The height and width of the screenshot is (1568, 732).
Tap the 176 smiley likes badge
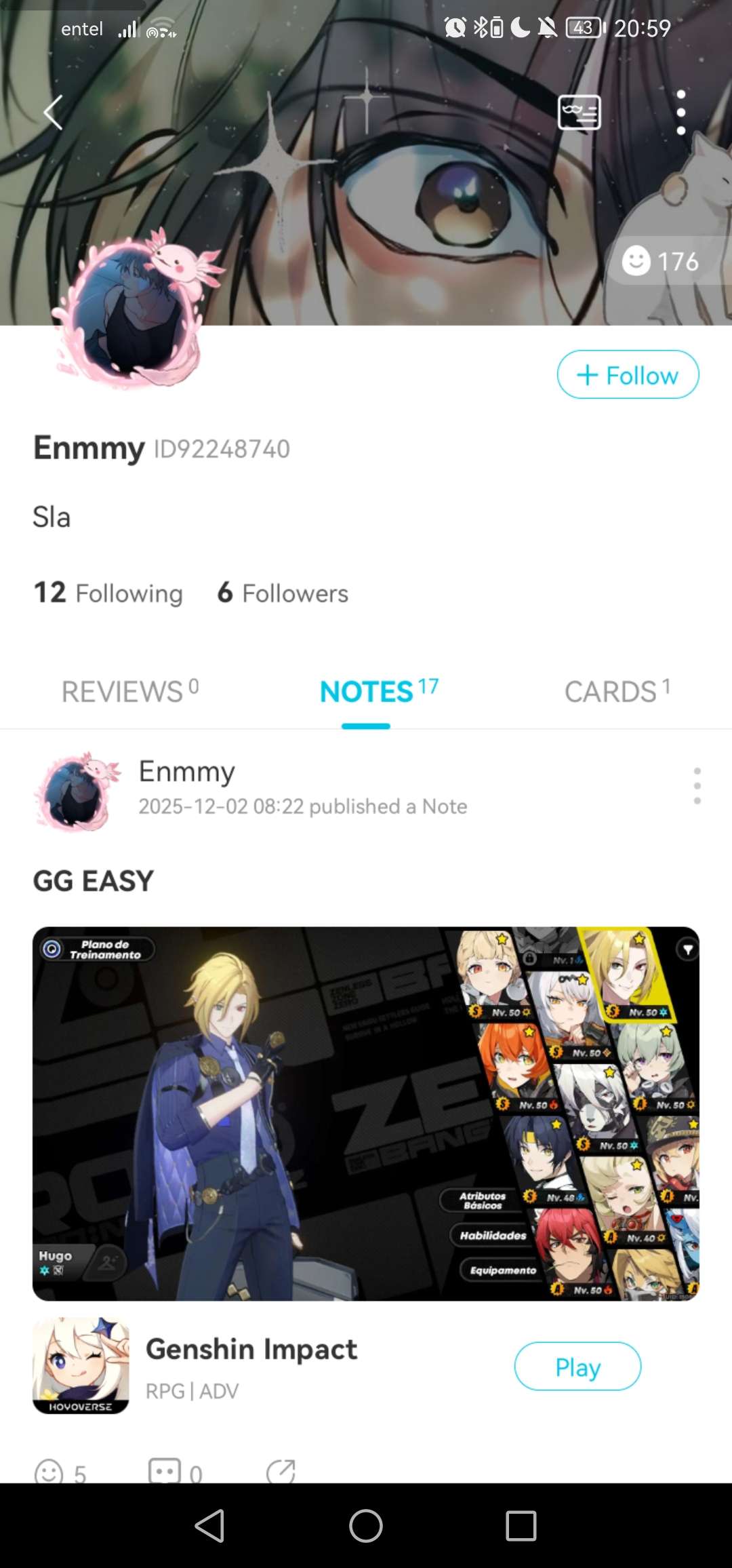pos(660,261)
